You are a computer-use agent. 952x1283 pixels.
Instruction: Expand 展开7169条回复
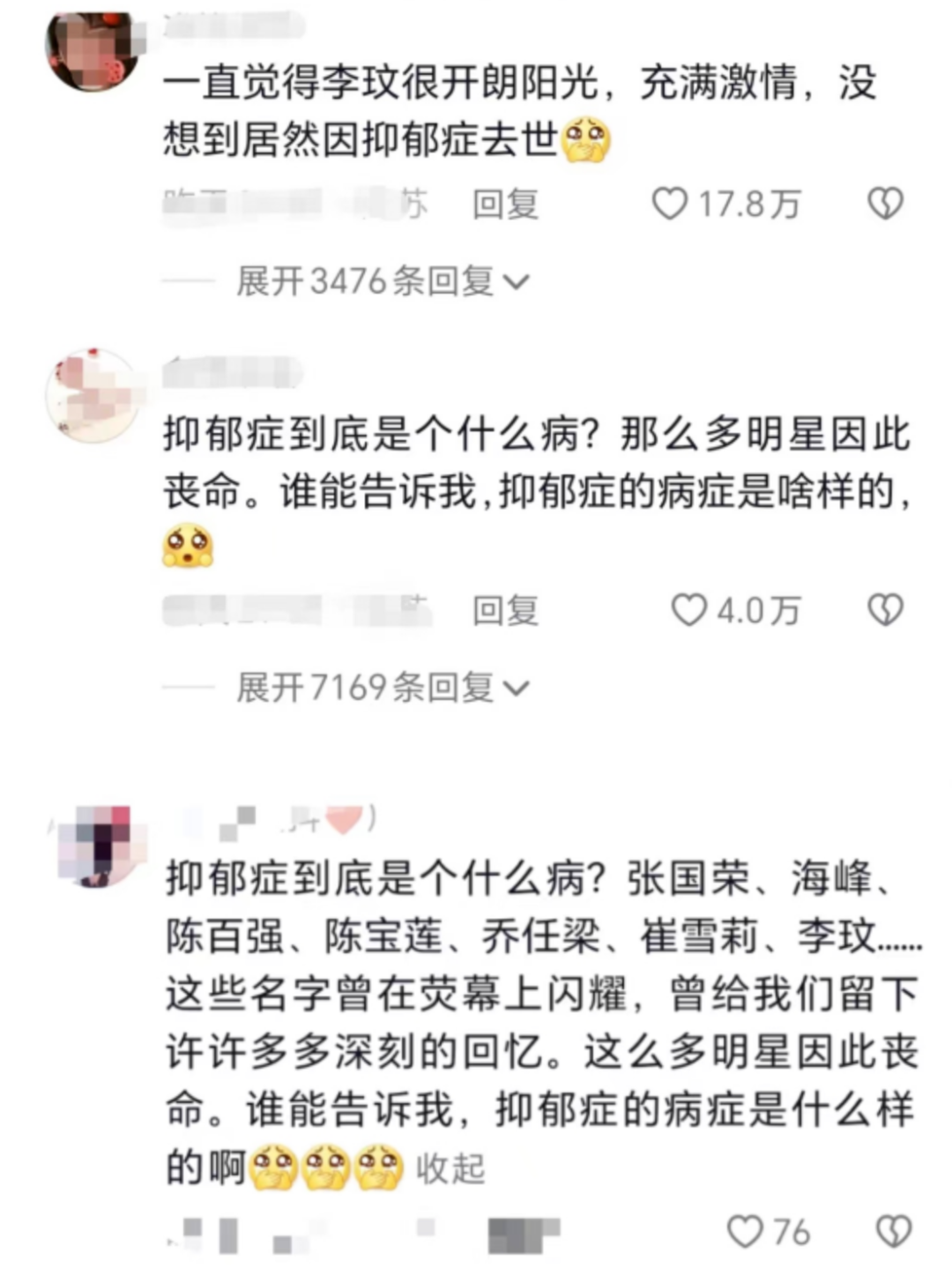point(381,688)
